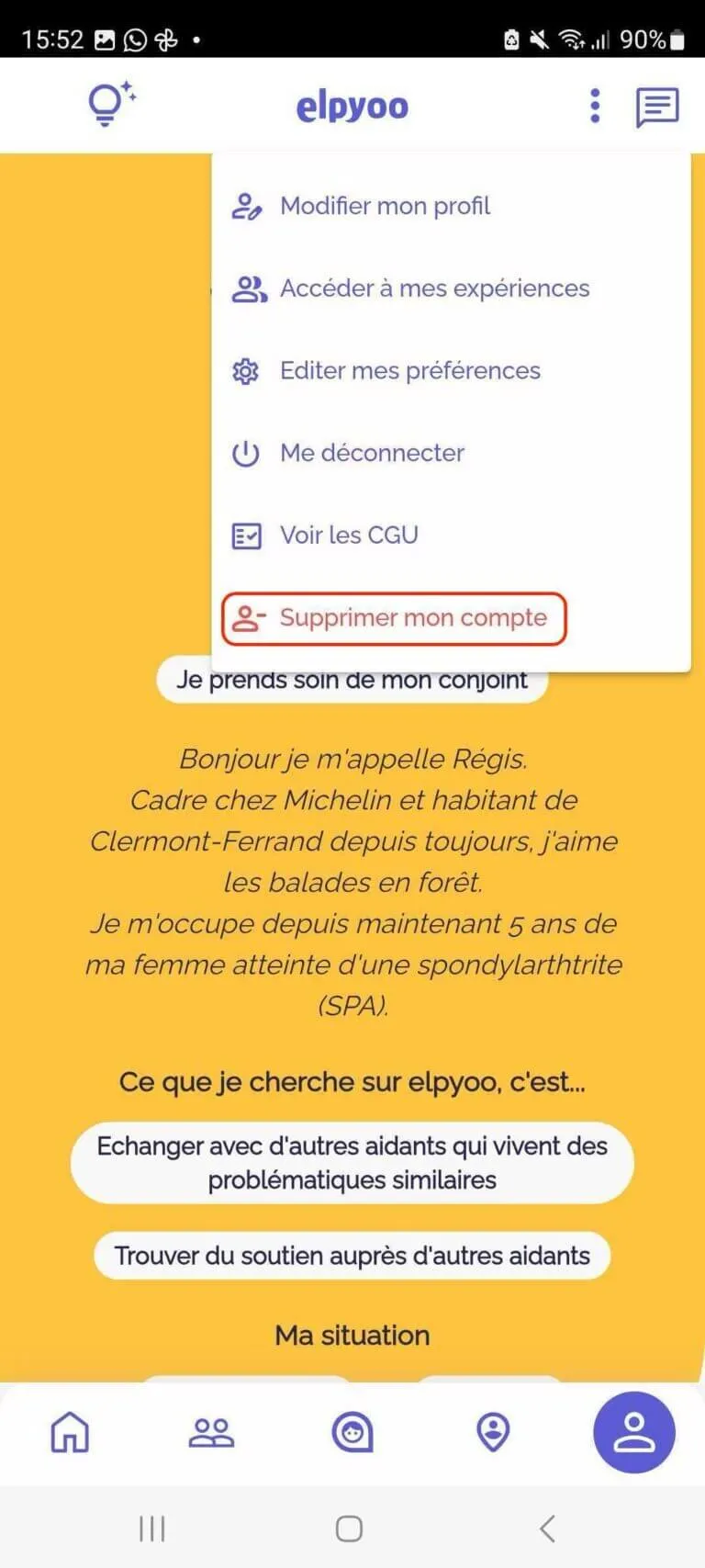Select Modifier mon profil
Screen dimensions: 705x1568
tap(385, 206)
